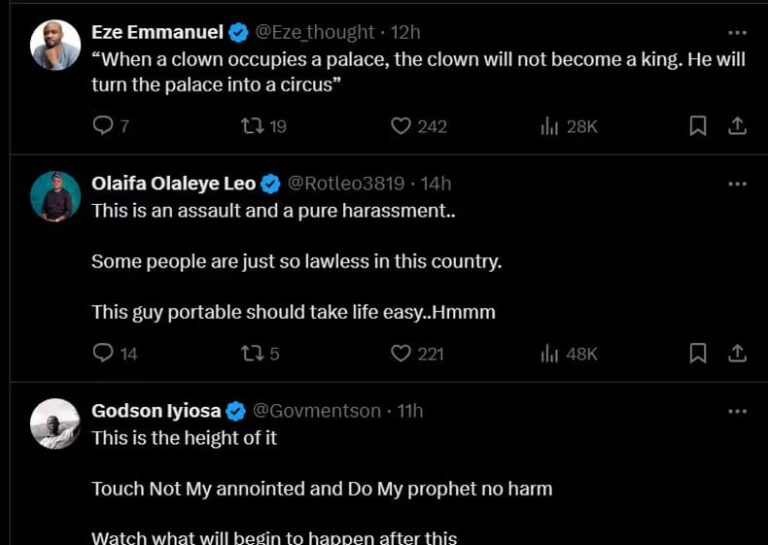Open more options on Eze Emmanuel's tweet
The height and width of the screenshot is (545, 768).
737,32
